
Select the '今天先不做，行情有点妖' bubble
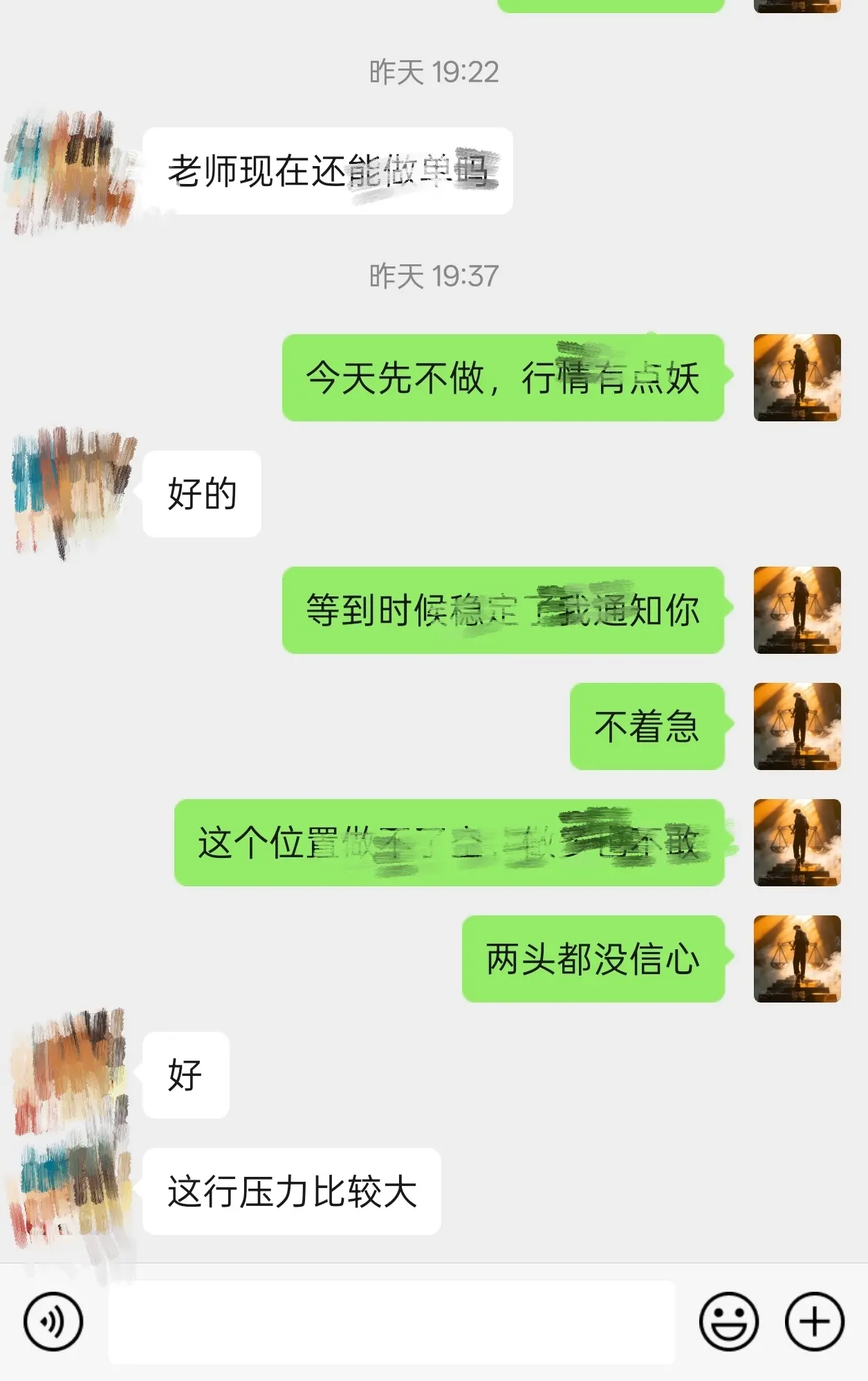click(501, 377)
